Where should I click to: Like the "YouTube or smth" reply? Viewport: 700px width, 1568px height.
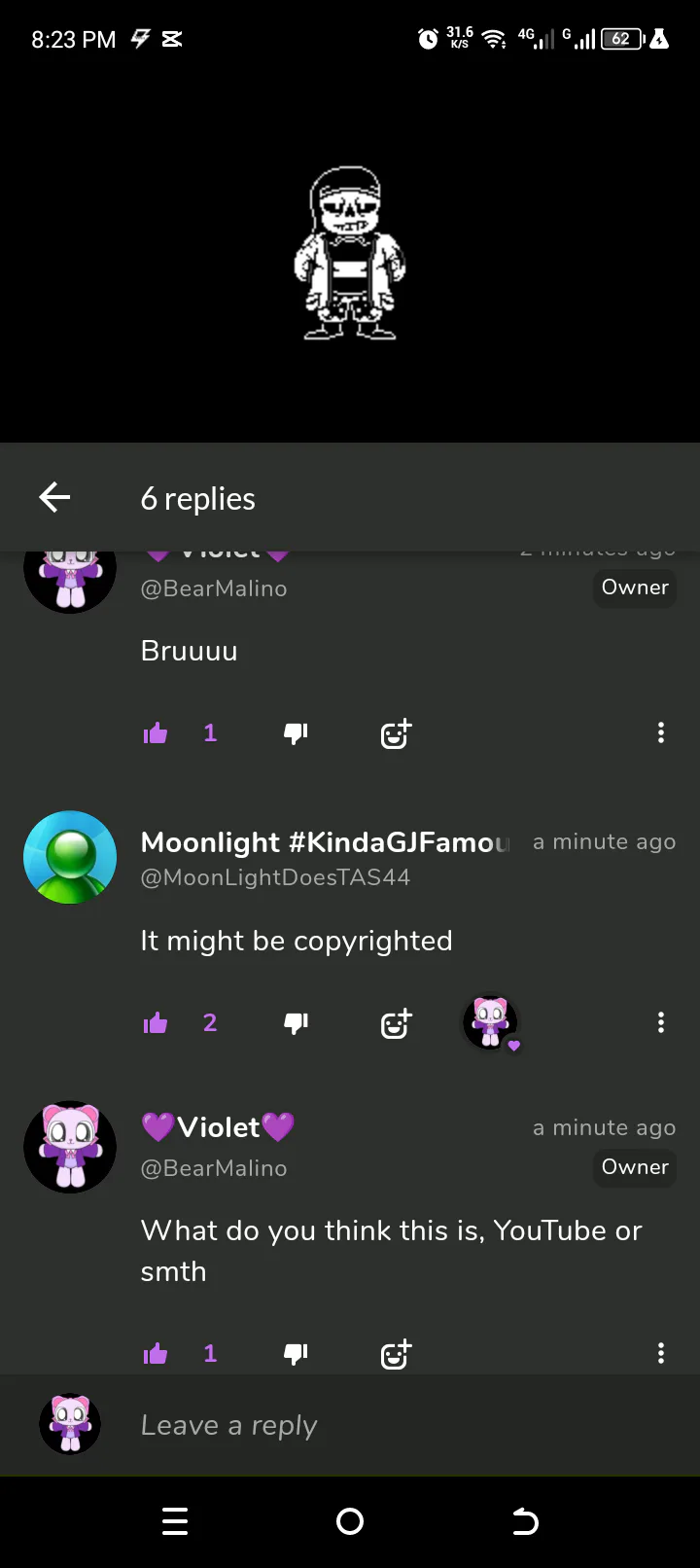tap(156, 1354)
